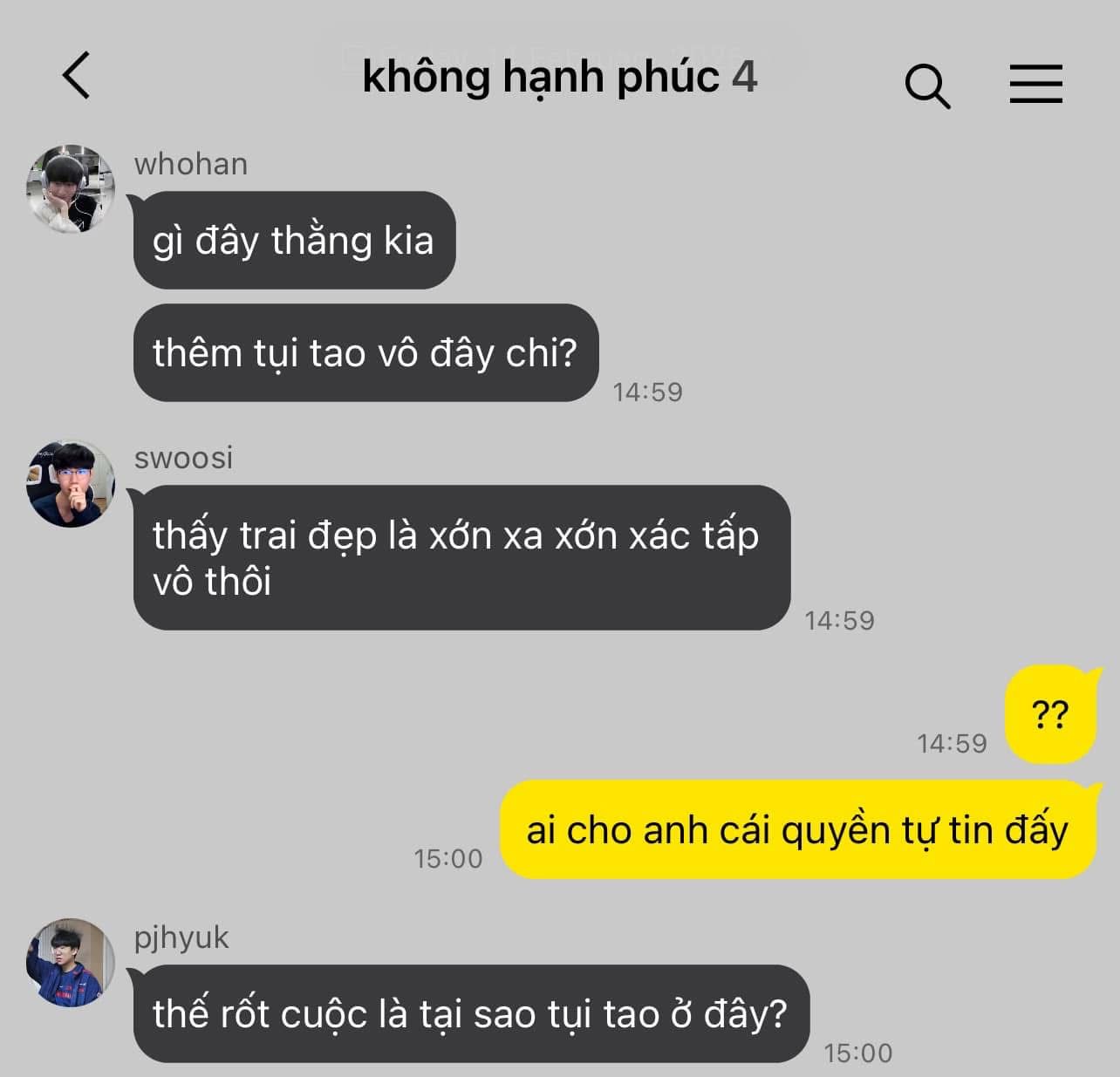
Task: Open swoosi's profile avatar
Action: [x=71, y=484]
